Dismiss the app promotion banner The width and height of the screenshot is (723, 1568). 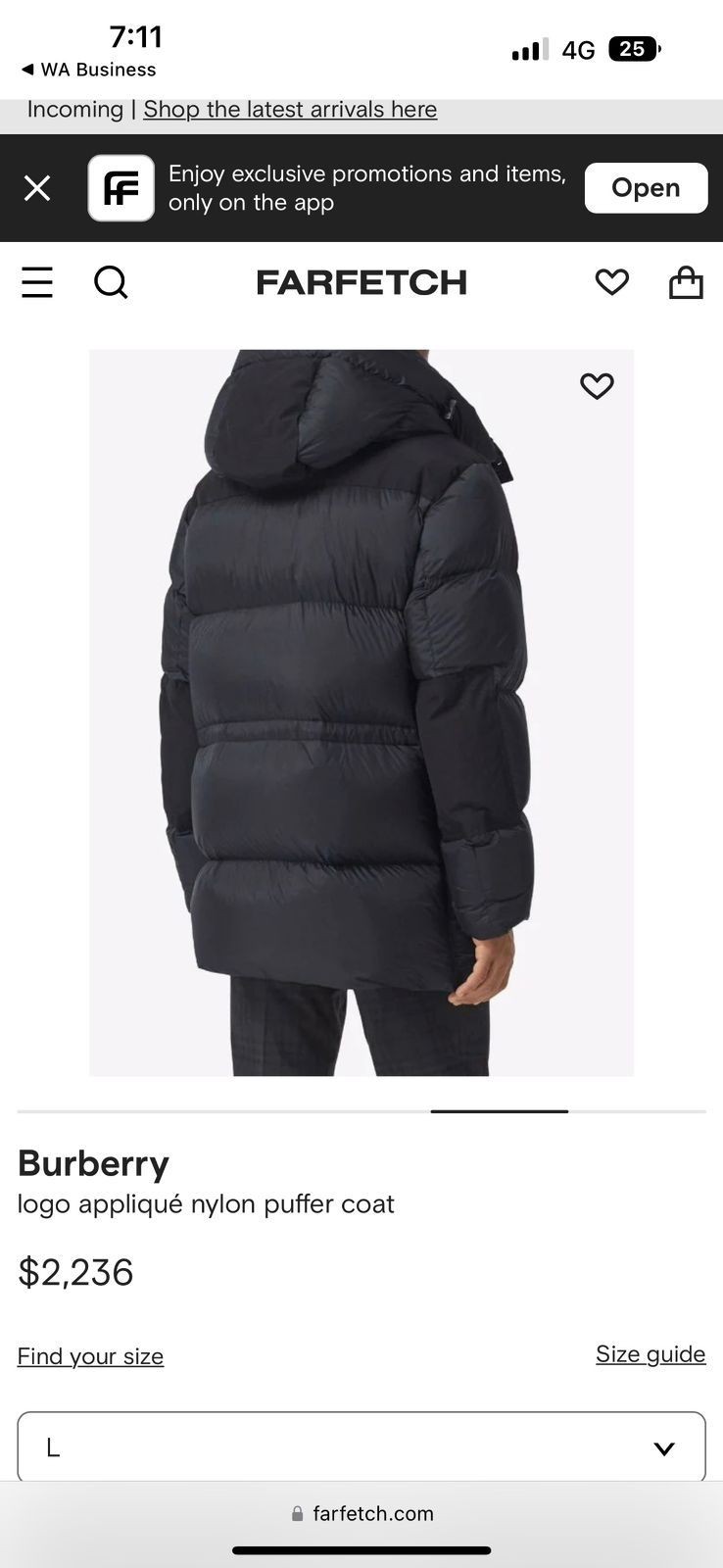[x=37, y=188]
